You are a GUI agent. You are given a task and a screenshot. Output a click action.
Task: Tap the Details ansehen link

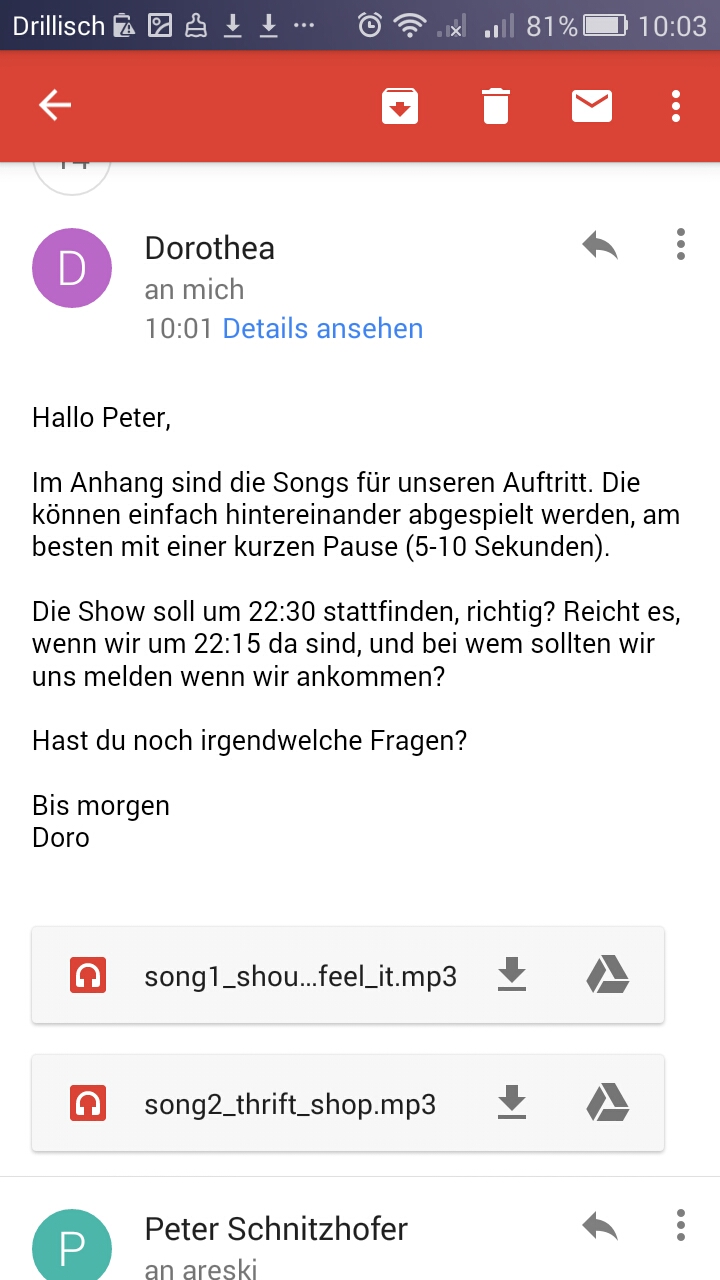pyautogui.click(x=322, y=328)
